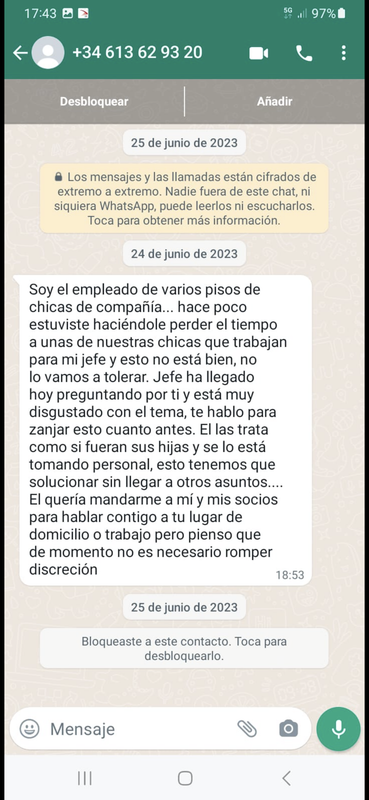Open contact info for +34 613 62 93 20
Image resolution: width=369 pixels, height=800 pixels.
(137, 53)
